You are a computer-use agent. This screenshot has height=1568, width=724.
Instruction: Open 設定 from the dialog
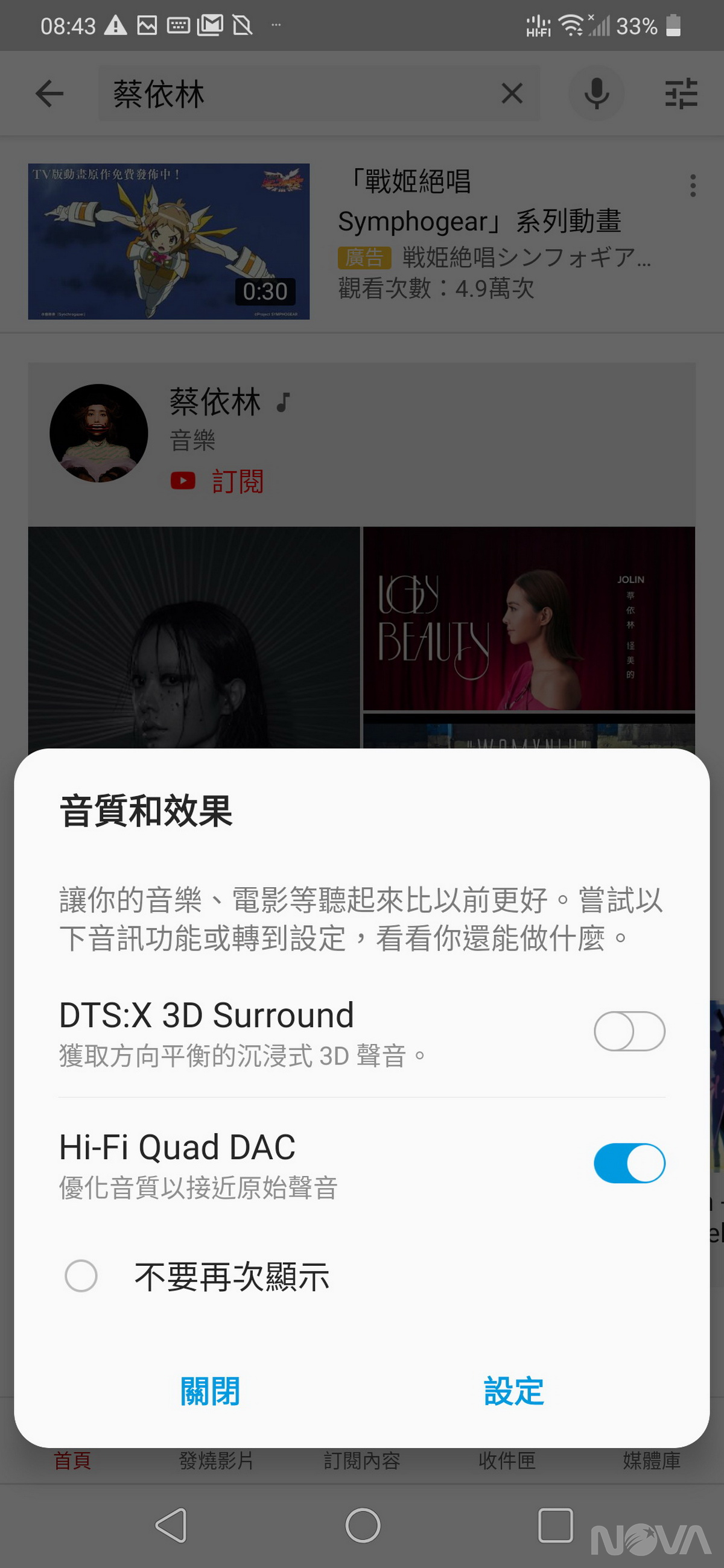point(513,1389)
